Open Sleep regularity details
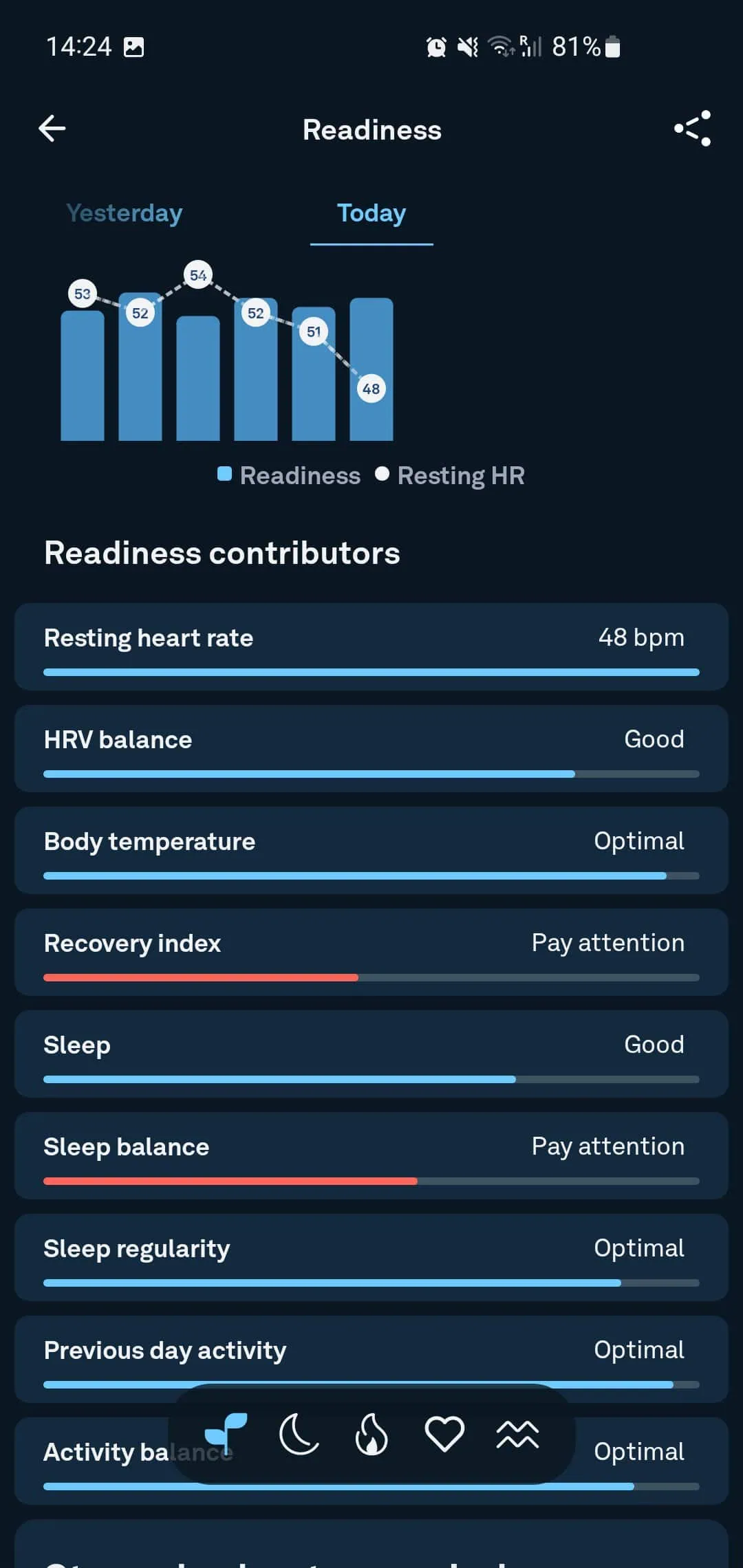The width and height of the screenshot is (743, 1568). [x=371, y=1257]
